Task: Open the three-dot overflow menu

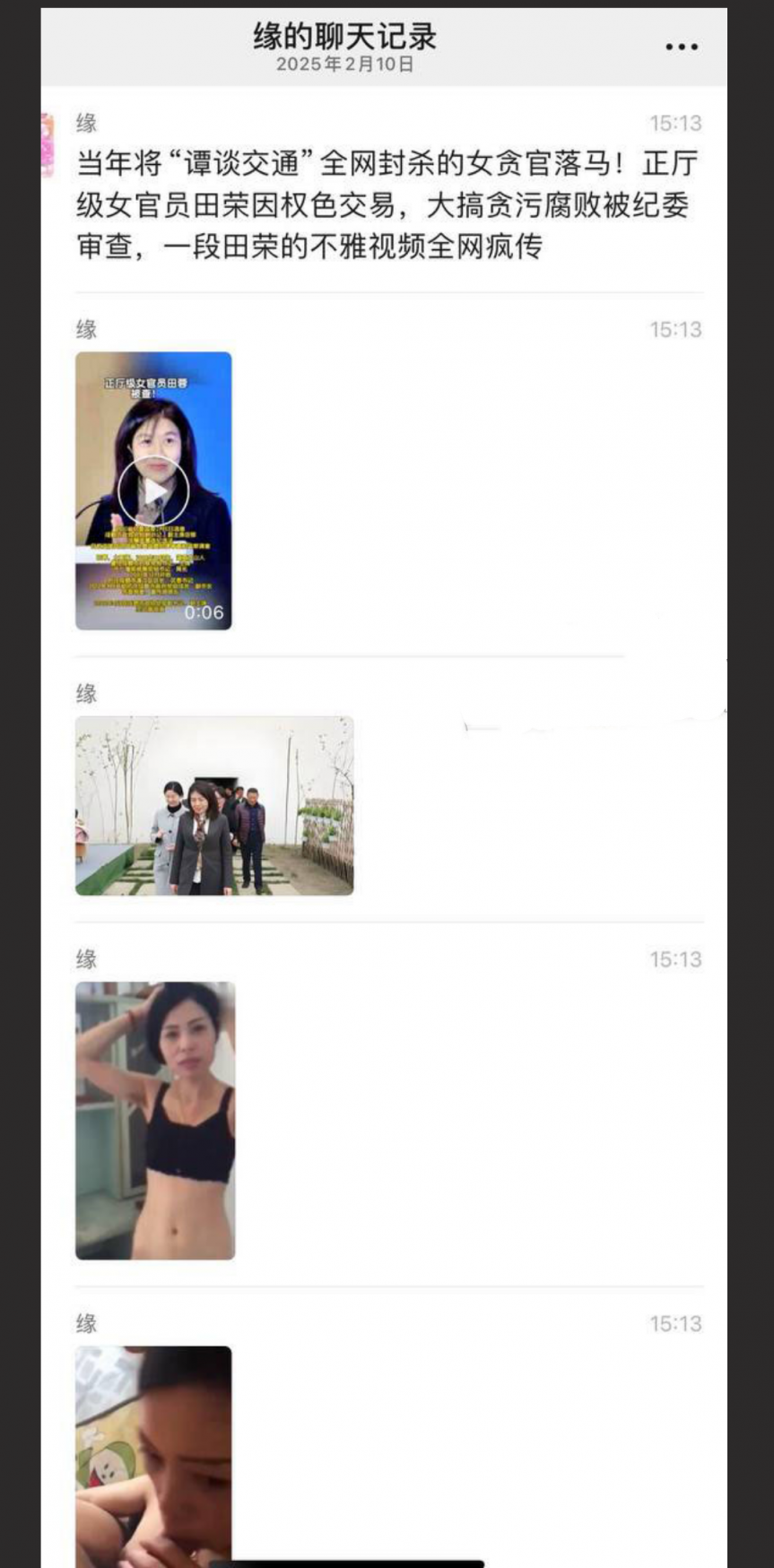Action: pyautogui.click(x=681, y=47)
